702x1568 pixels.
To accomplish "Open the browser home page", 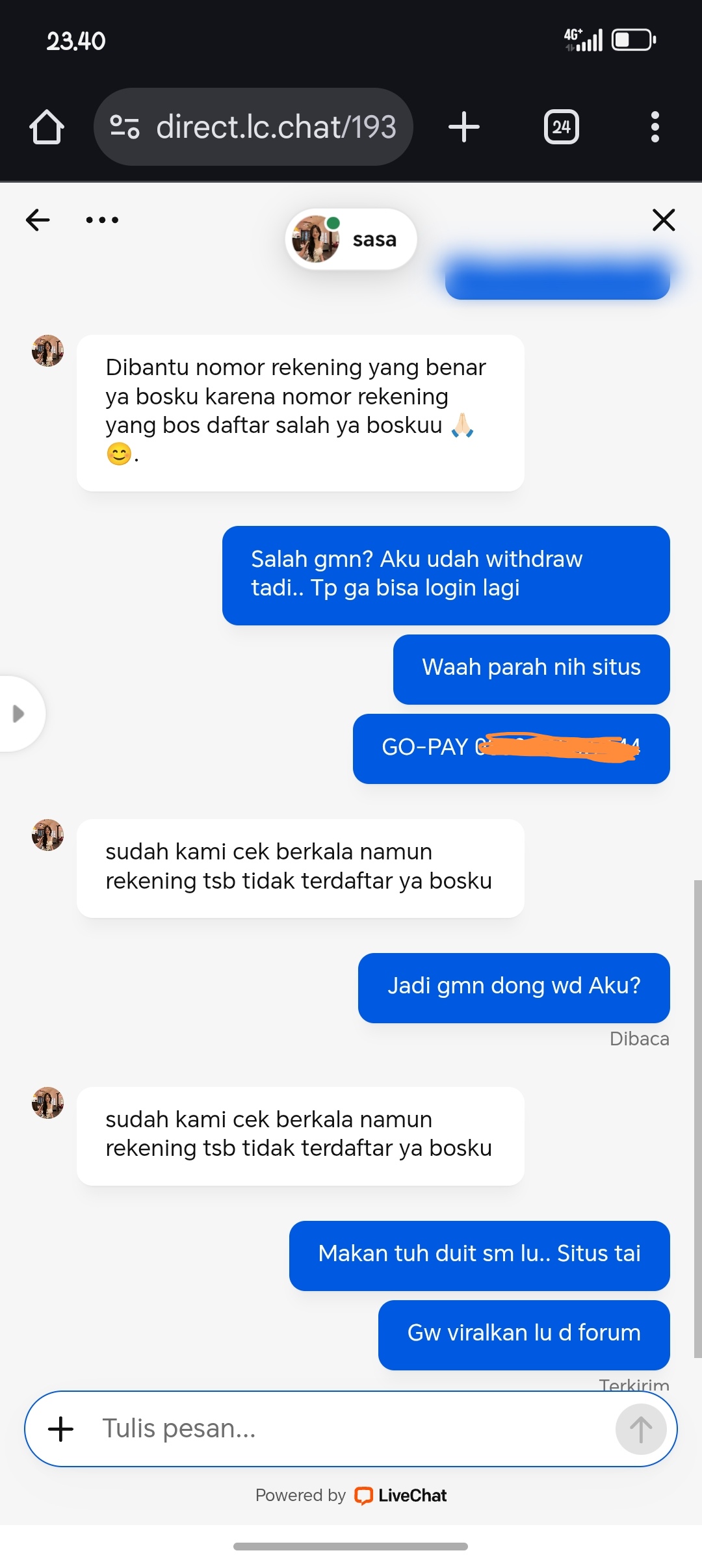I will click(x=47, y=127).
